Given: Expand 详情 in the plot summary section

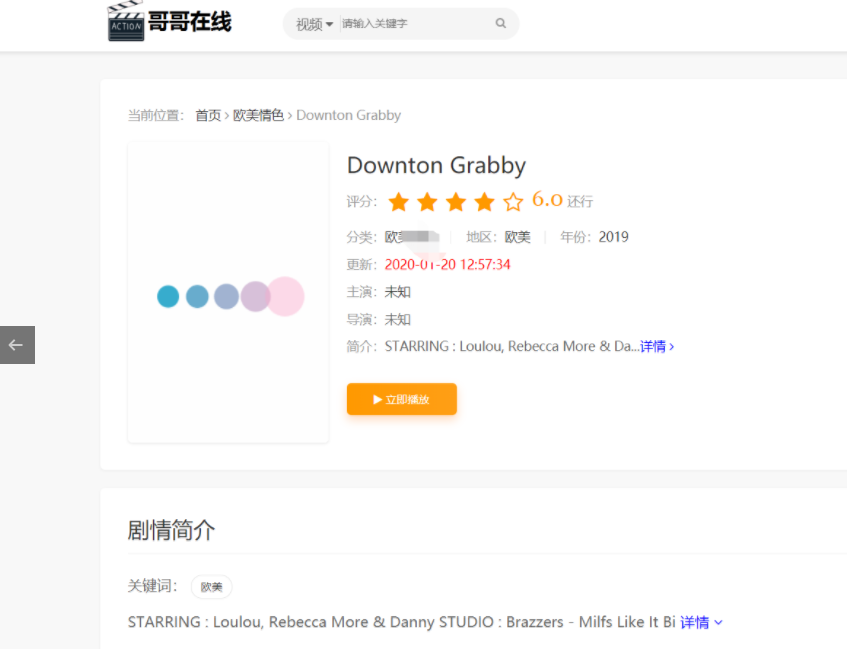Looking at the screenshot, I should coord(701,622).
